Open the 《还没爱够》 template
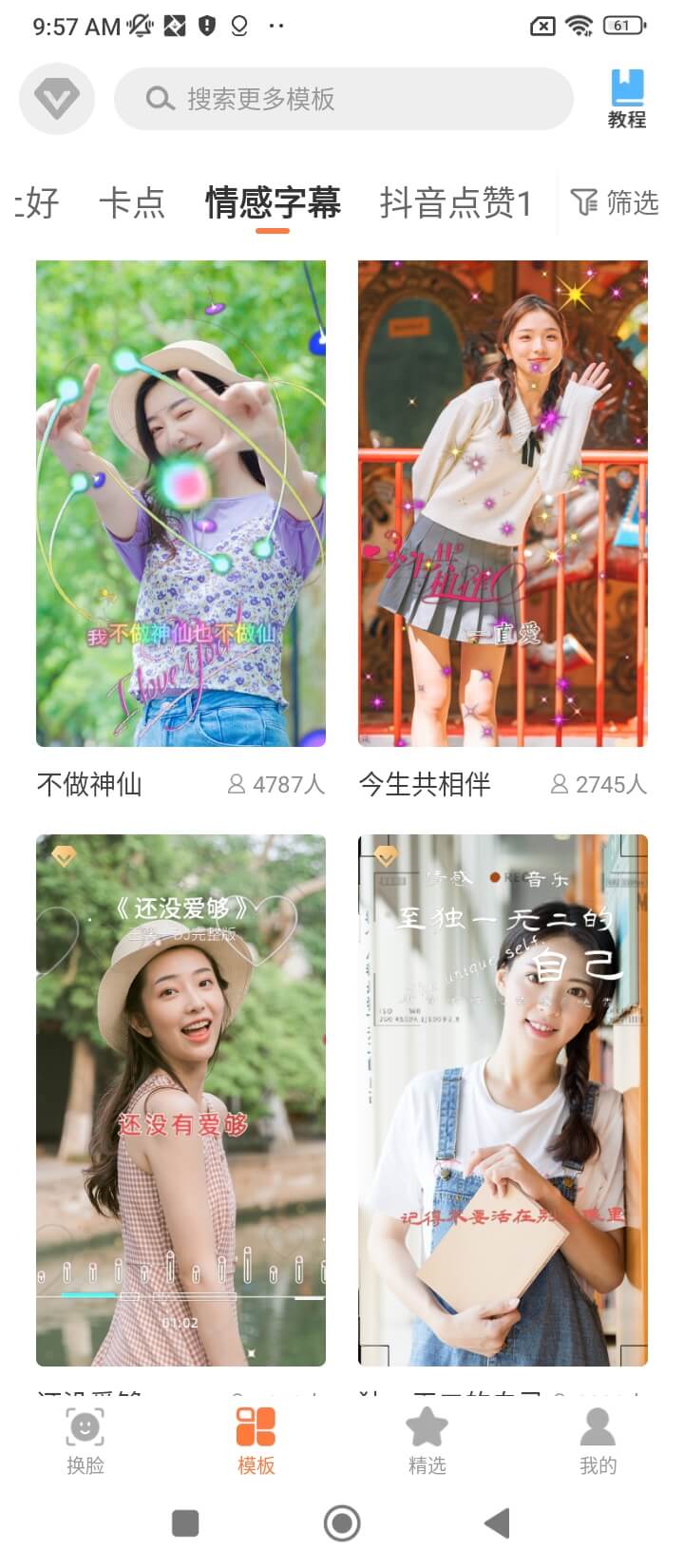The width and height of the screenshot is (684, 1568). pyautogui.click(x=180, y=1100)
